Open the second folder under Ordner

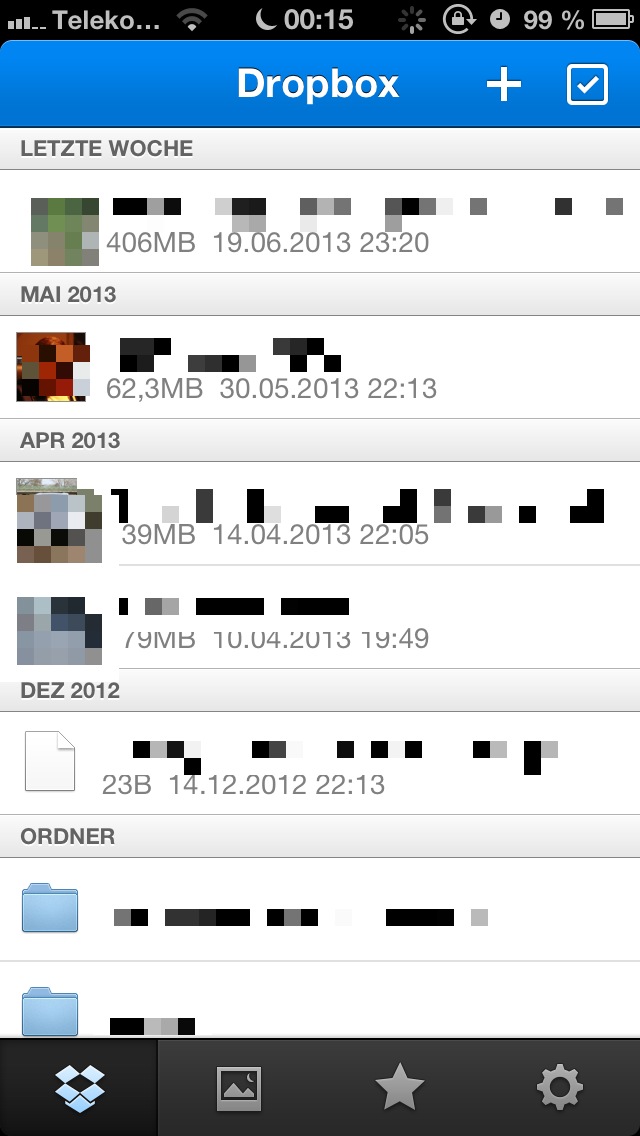(x=320, y=1001)
